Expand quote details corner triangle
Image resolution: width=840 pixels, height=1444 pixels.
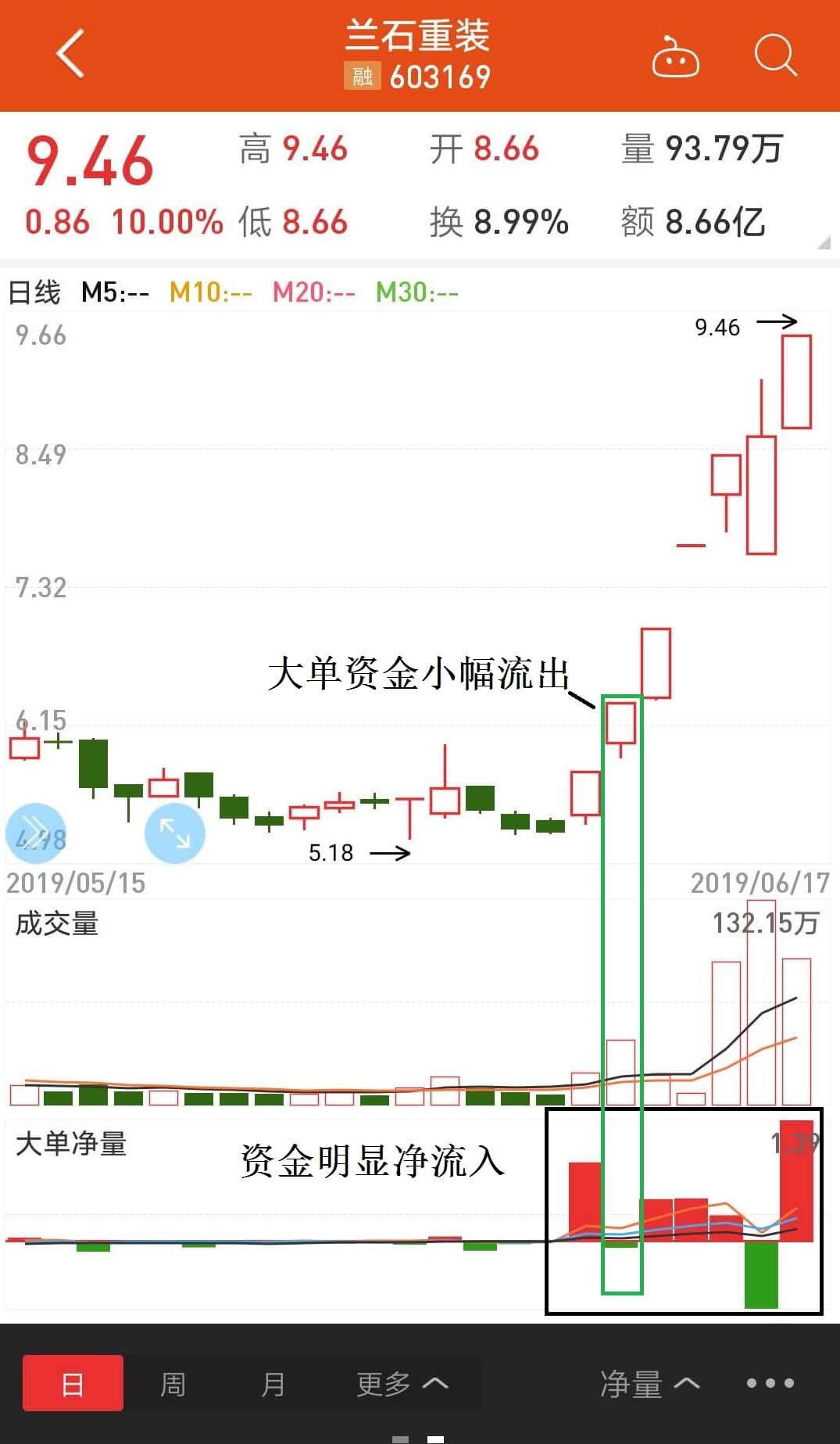pyautogui.click(x=824, y=242)
